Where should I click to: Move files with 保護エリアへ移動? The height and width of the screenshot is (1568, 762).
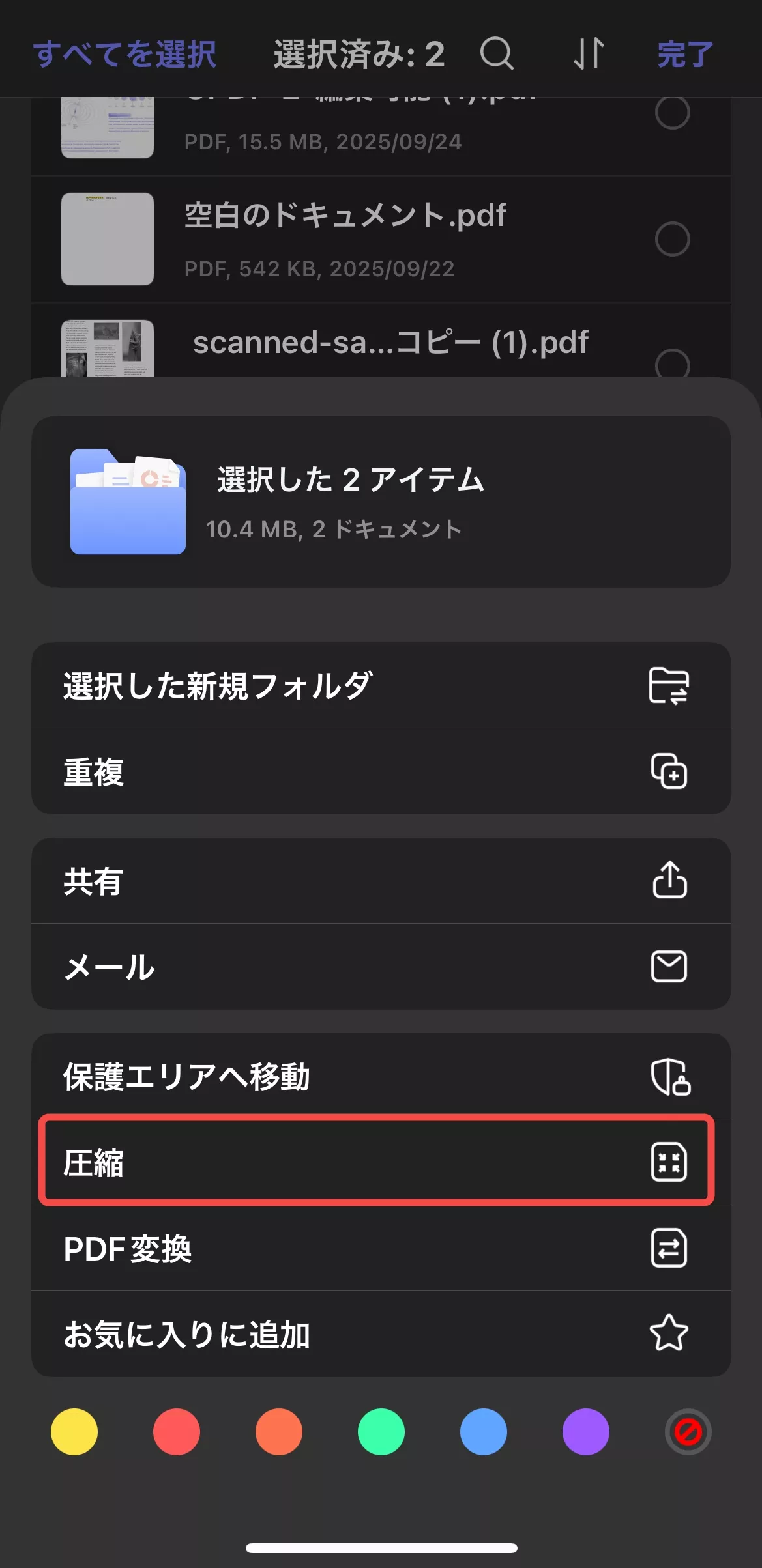tap(381, 1076)
